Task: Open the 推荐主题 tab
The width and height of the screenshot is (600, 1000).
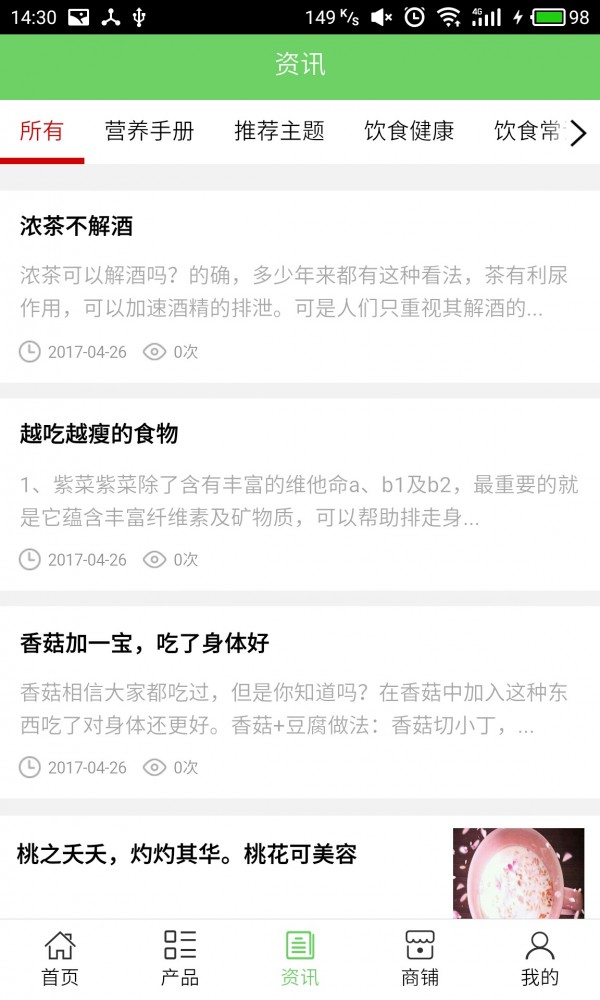Action: [279, 131]
